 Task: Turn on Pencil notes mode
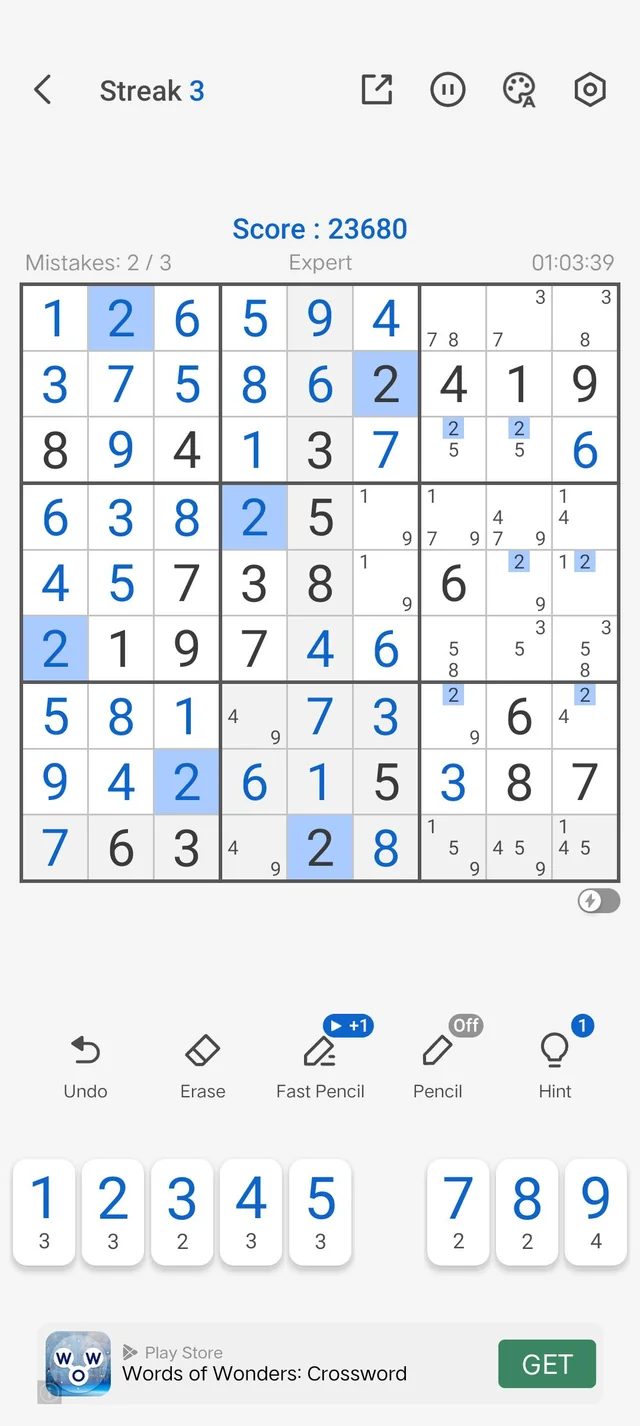(437, 1066)
